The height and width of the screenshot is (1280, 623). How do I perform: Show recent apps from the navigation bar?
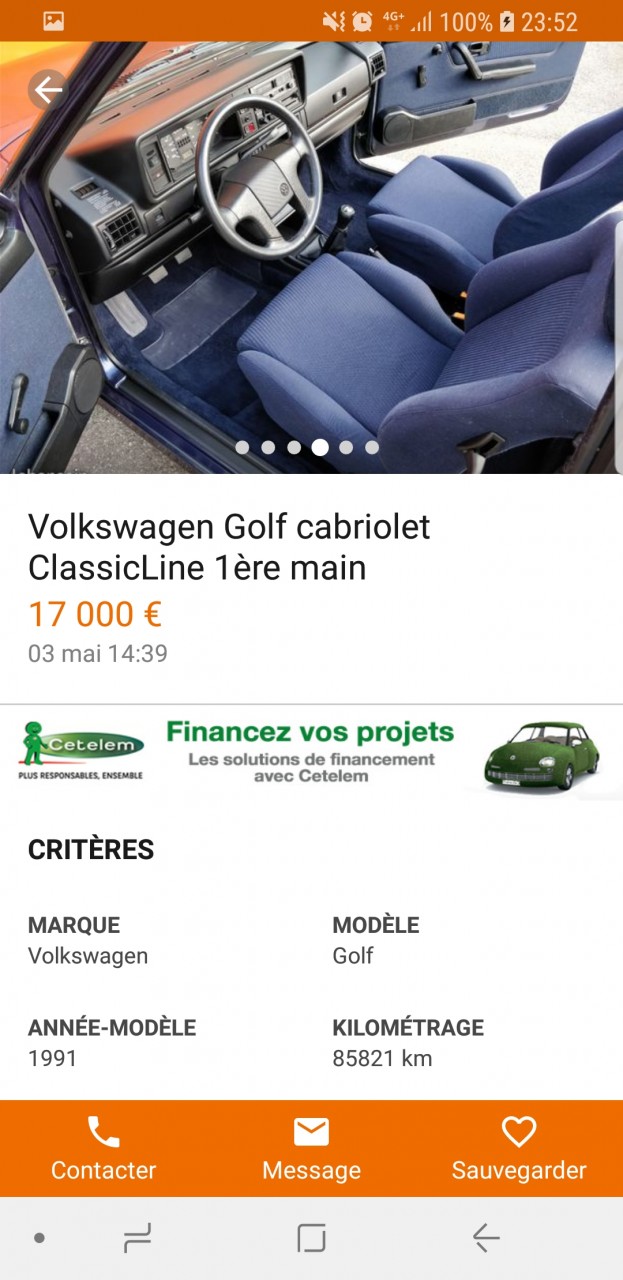(x=137, y=1238)
